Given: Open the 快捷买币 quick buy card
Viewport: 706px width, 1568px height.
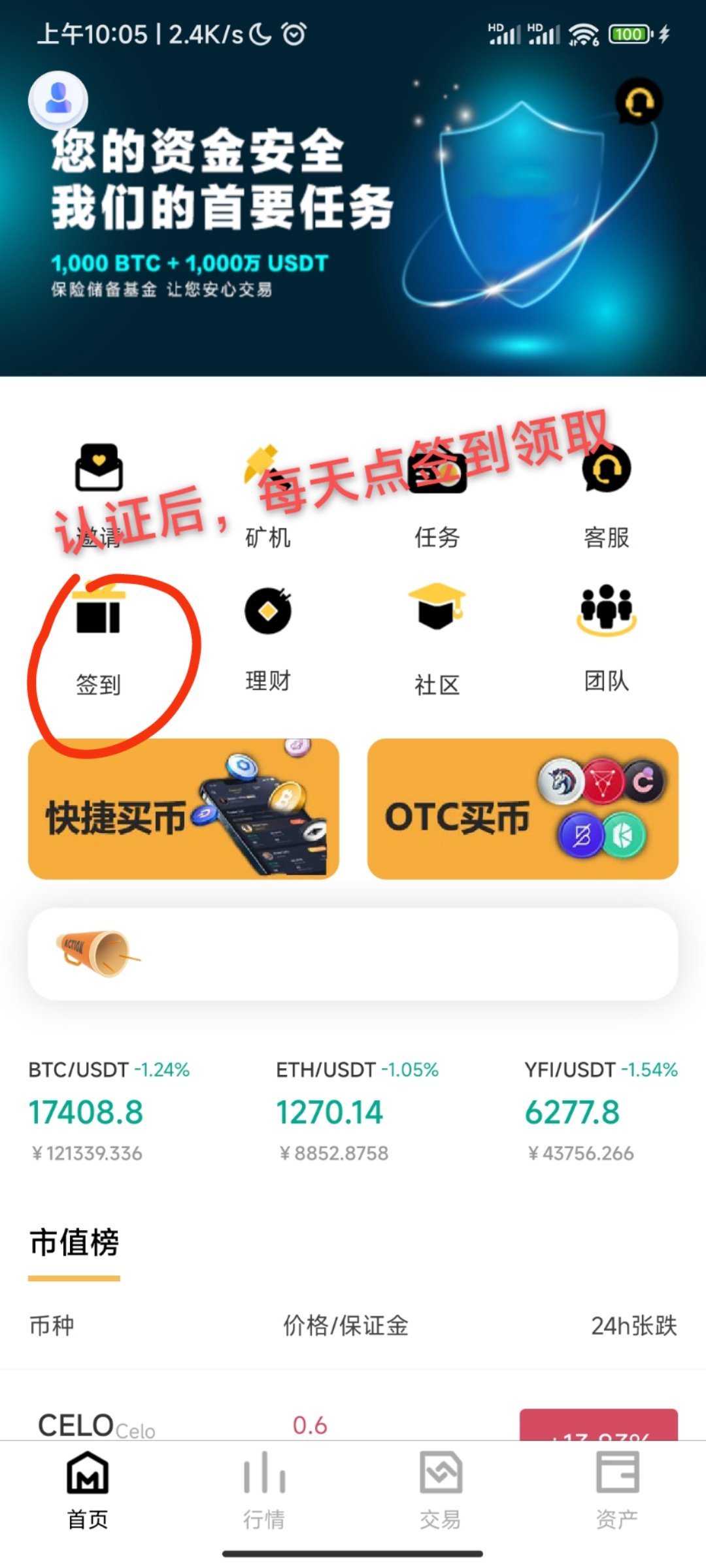Looking at the screenshot, I should 184,809.
